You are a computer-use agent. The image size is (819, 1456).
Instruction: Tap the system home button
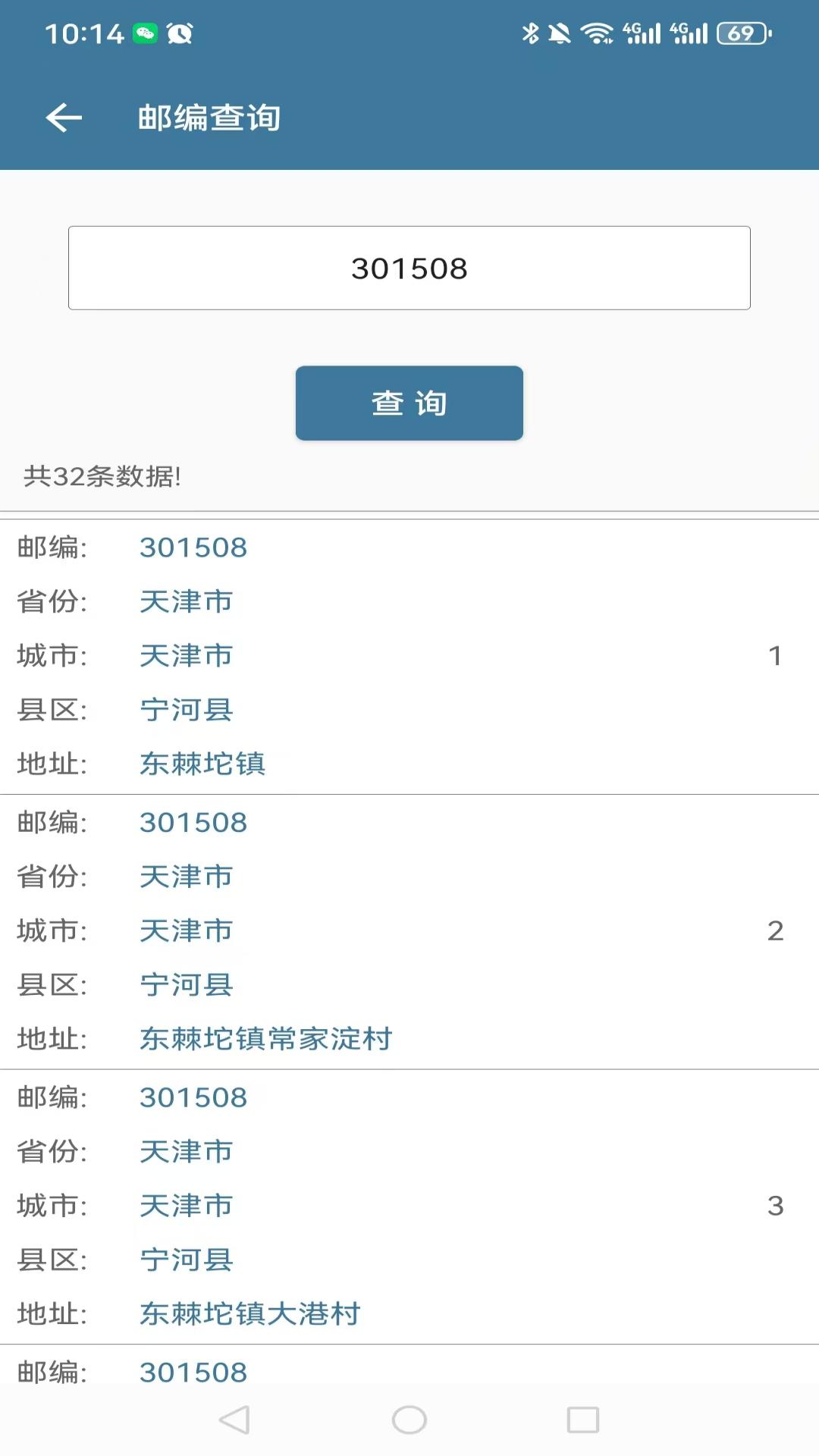(x=409, y=1420)
